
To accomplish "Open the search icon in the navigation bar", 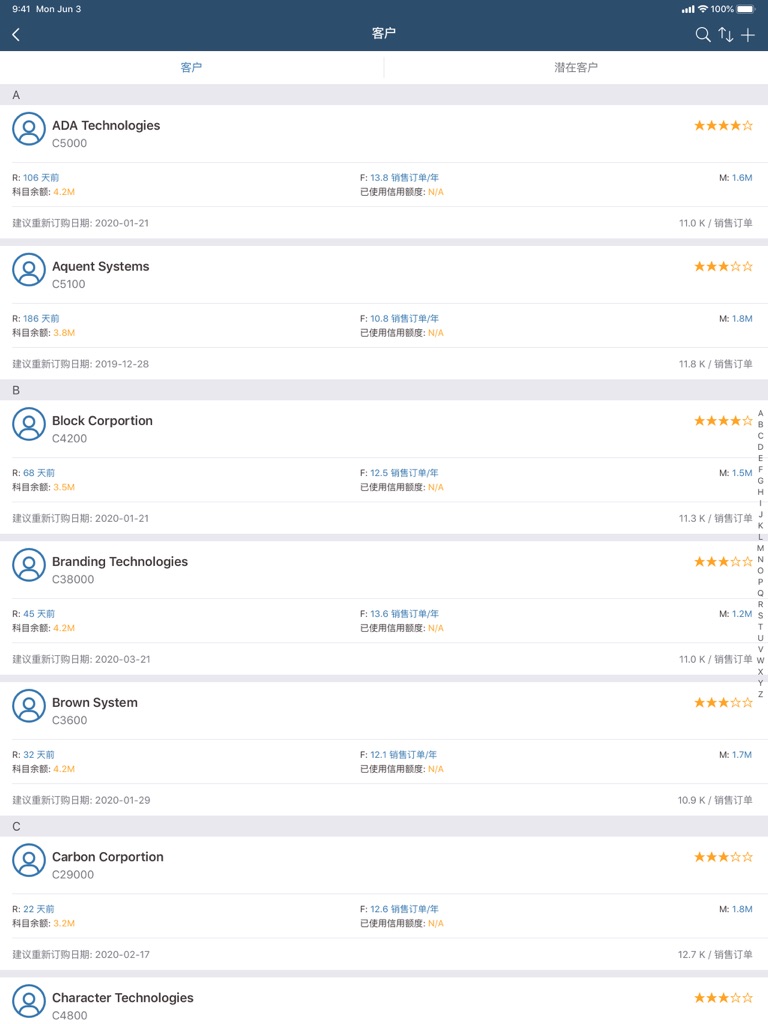I will [703, 34].
